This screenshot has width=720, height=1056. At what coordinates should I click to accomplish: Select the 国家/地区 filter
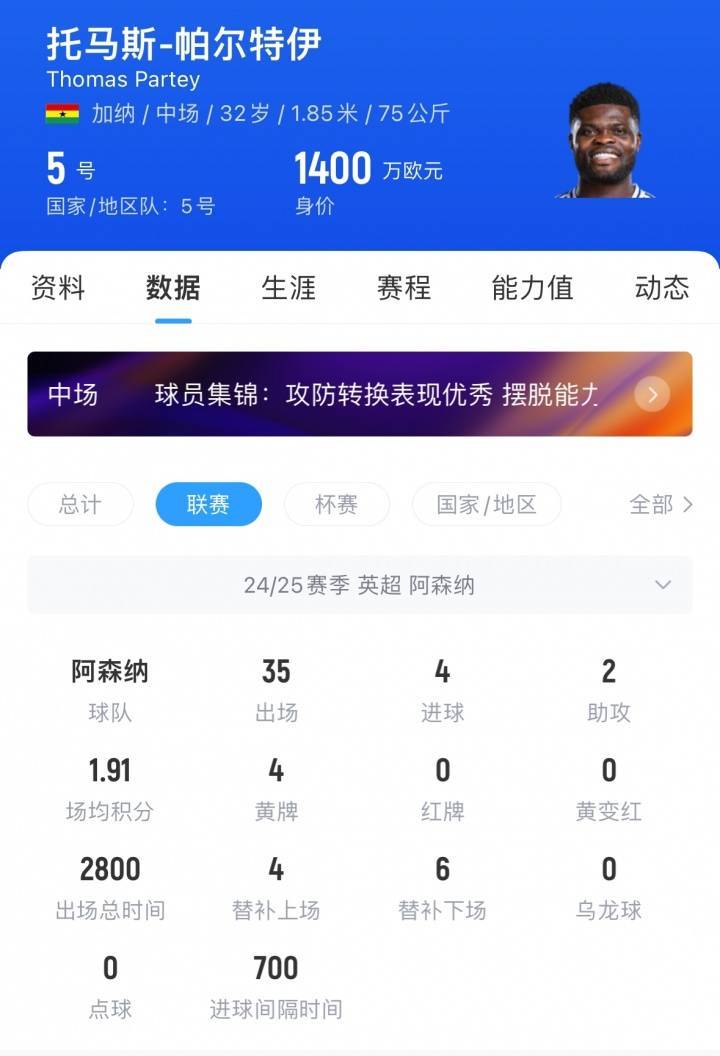pyautogui.click(x=487, y=505)
